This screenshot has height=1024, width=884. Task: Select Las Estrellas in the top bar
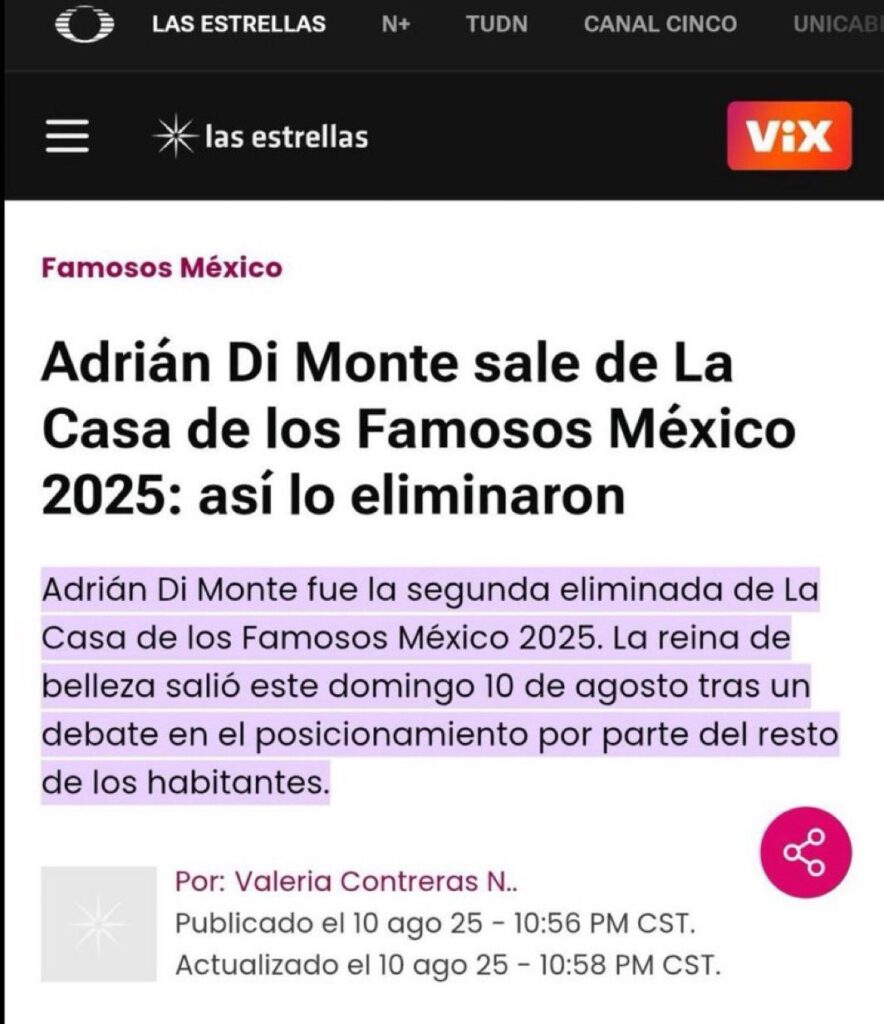(x=238, y=24)
